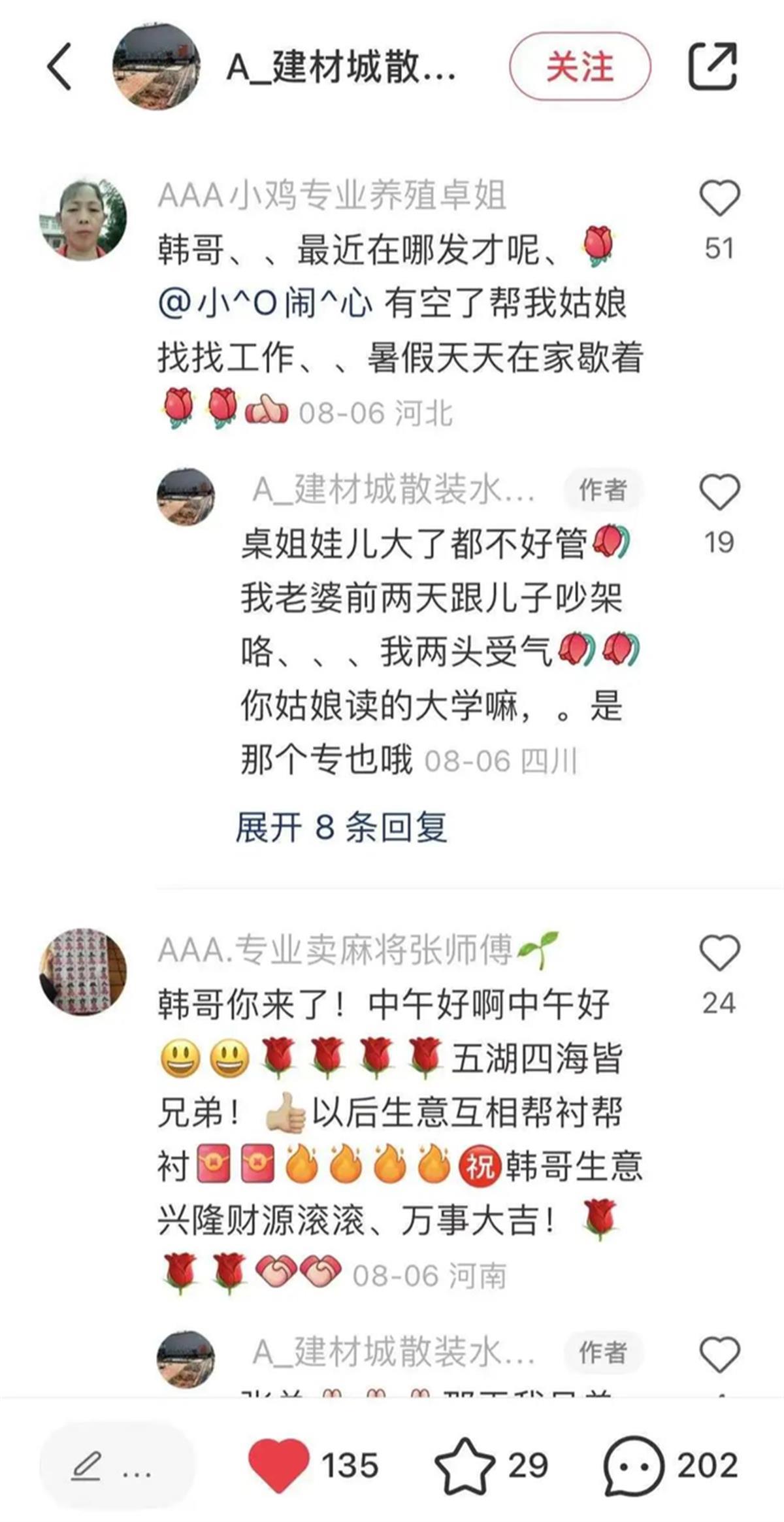This screenshot has height=1522, width=784.
Task: Go back using the top-left arrow
Action: pyautogui.click(x=59, y=66)
